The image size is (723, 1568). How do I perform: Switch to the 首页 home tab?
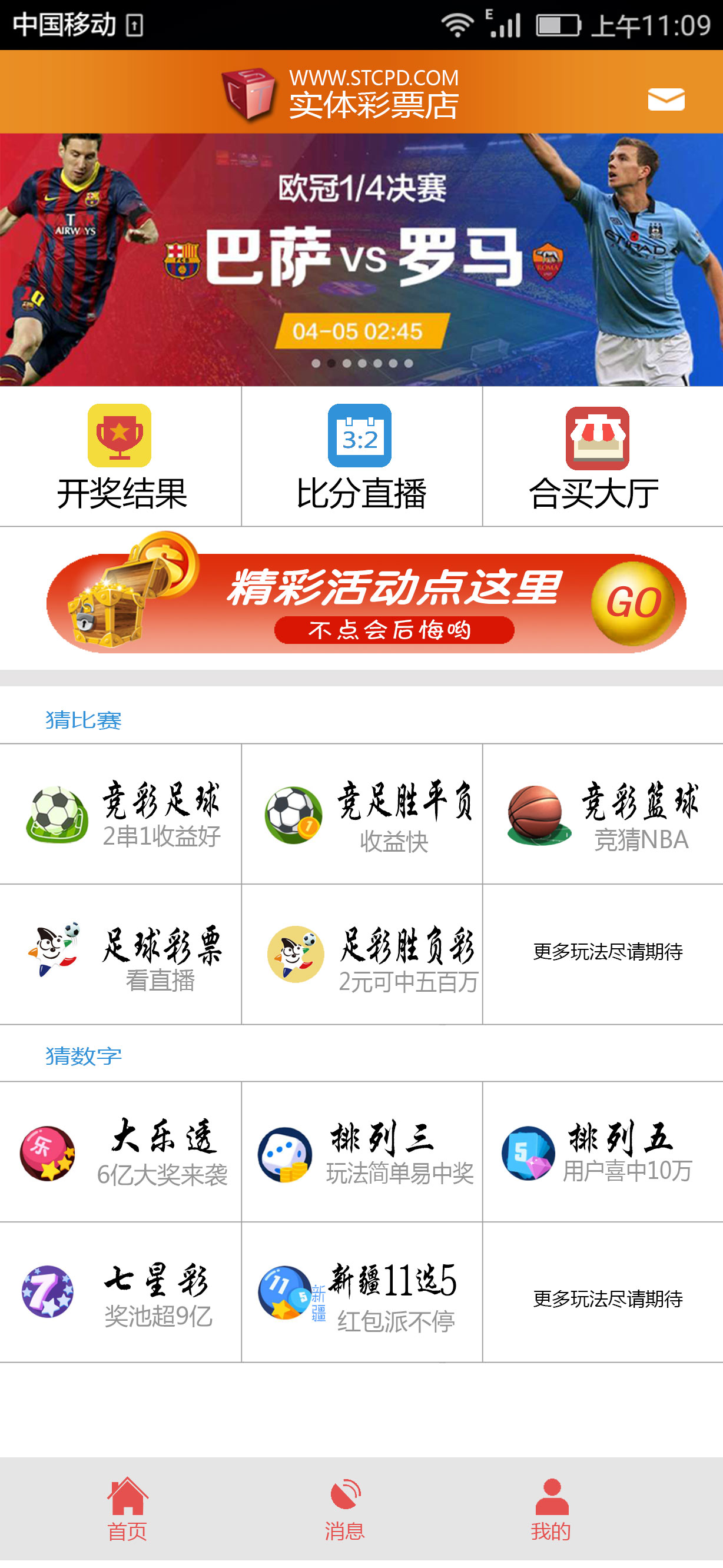click(x=127, y=1509)
